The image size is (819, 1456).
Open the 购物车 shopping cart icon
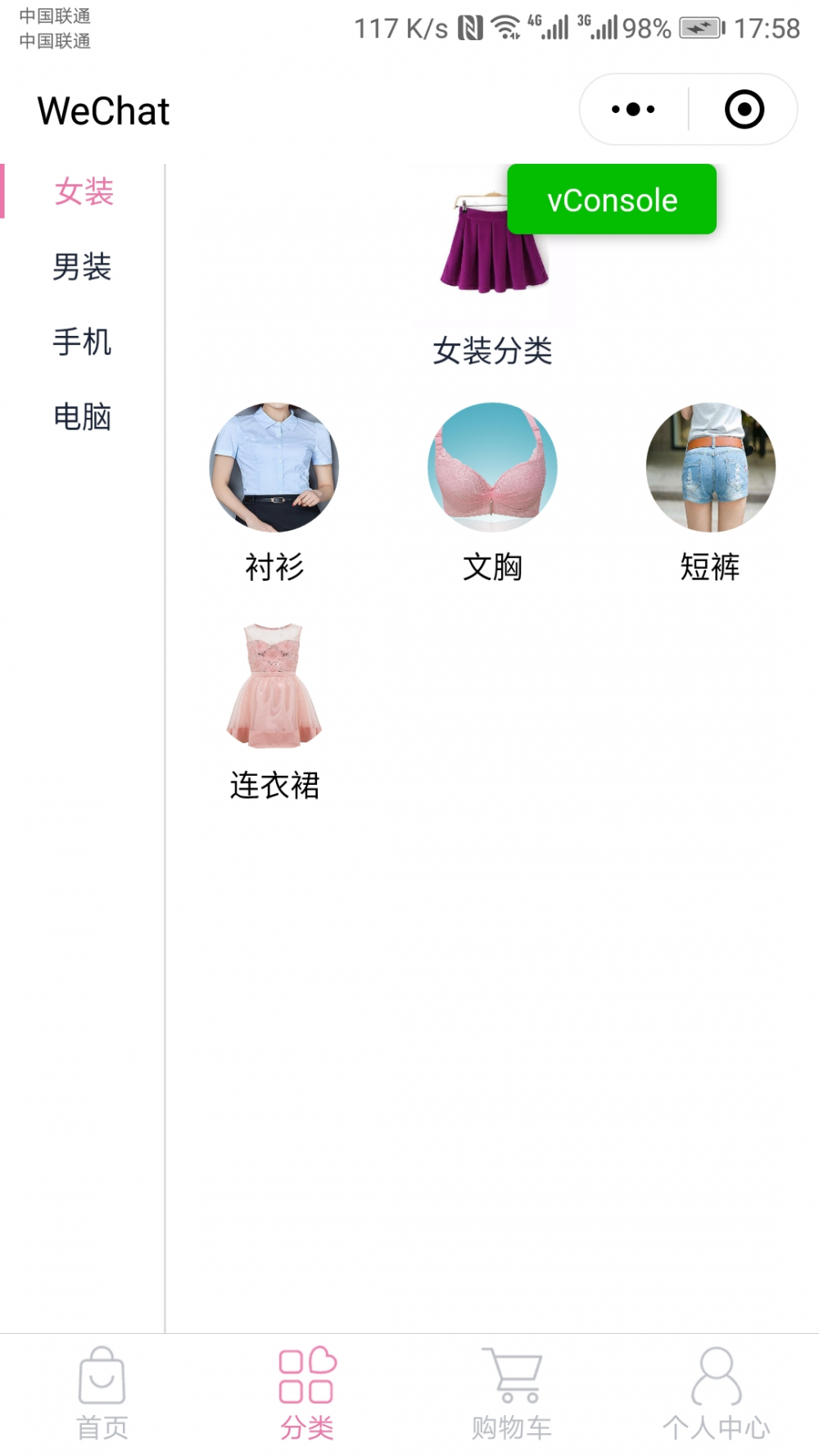[x=511, y=1383]
